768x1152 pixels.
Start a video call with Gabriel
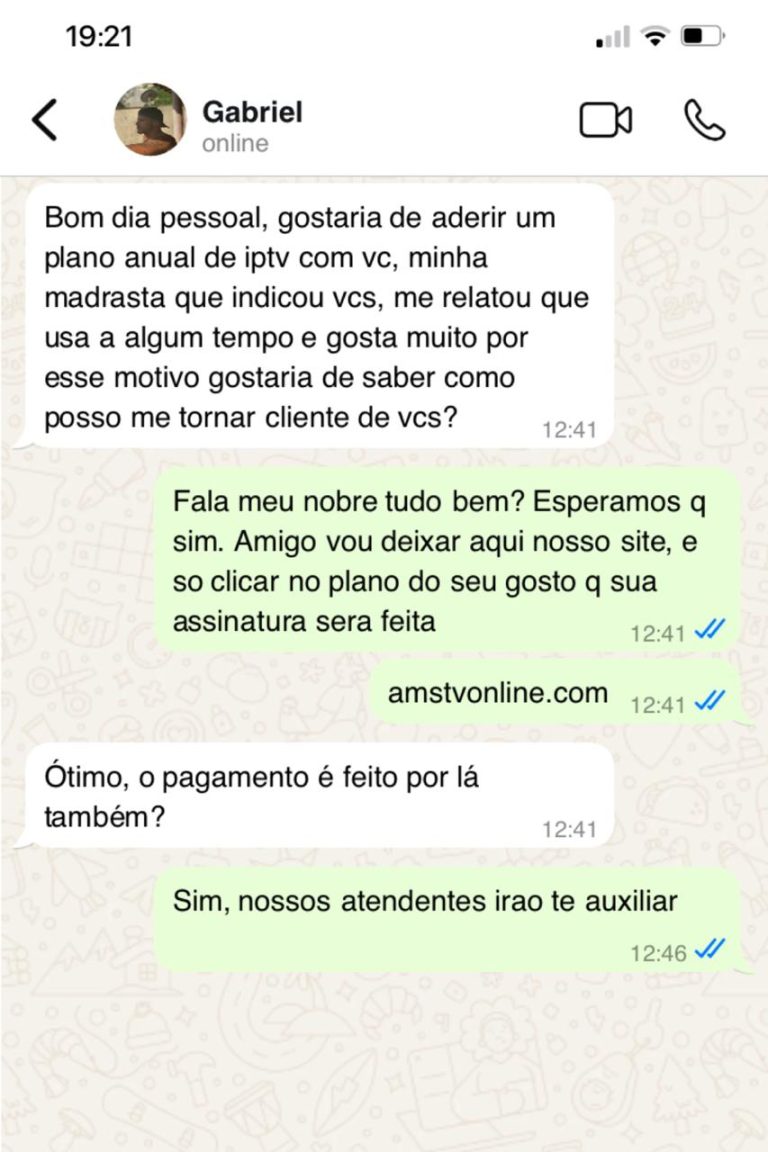(605, 120)
